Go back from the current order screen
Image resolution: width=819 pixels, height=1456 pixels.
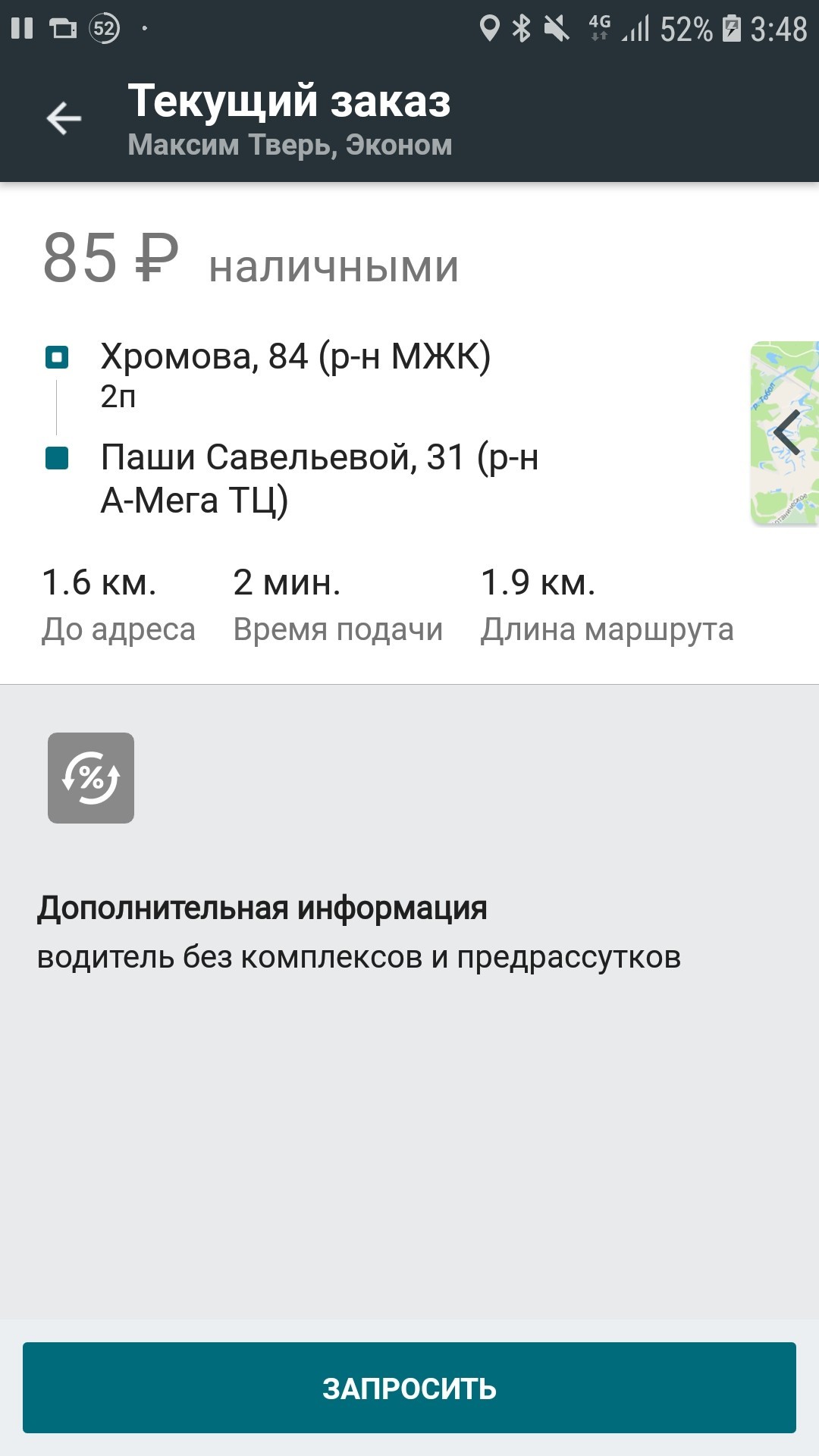64,119
